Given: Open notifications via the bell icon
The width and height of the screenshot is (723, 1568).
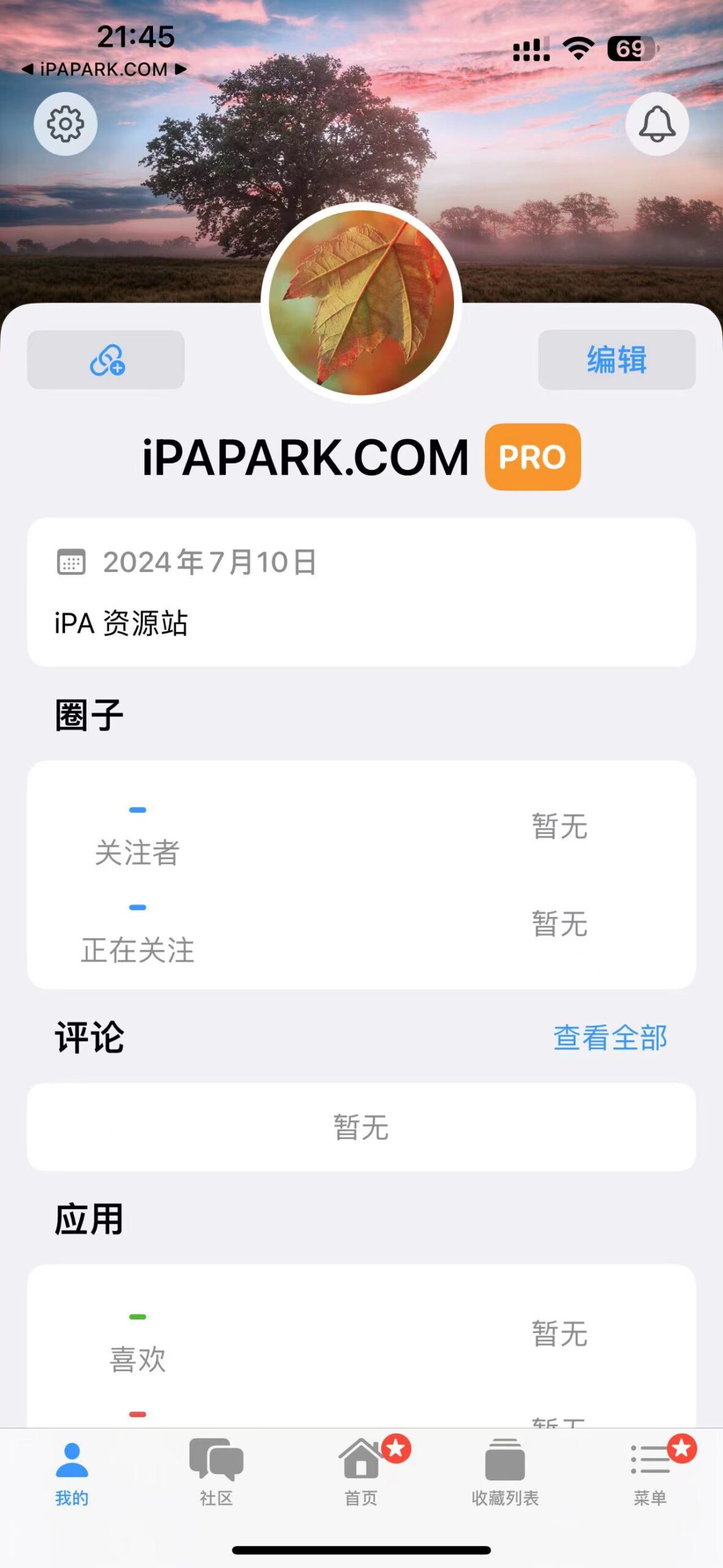Looking at the screenshot, I should pos(656,123).
